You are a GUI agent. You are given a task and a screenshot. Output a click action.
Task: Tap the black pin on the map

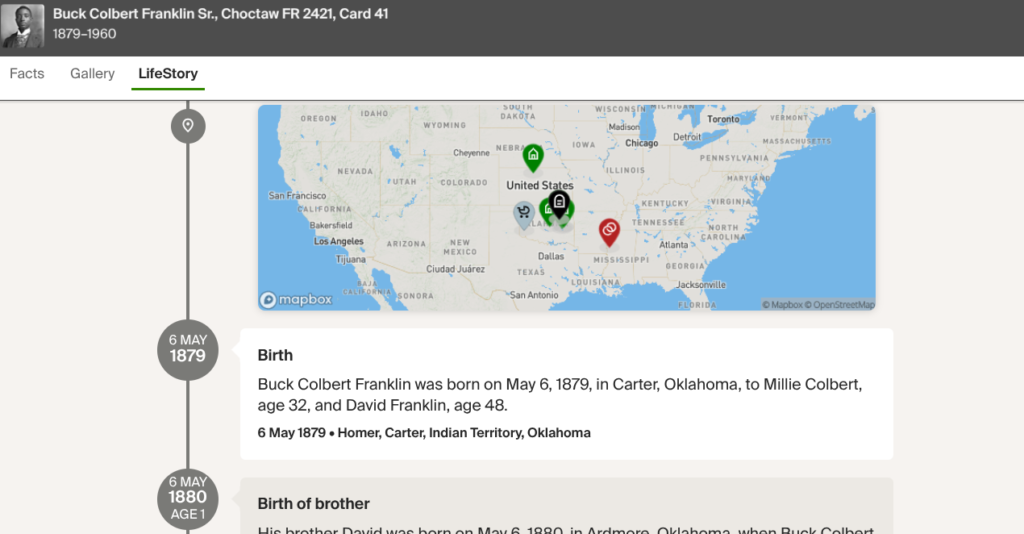click(x=559, y=203)
